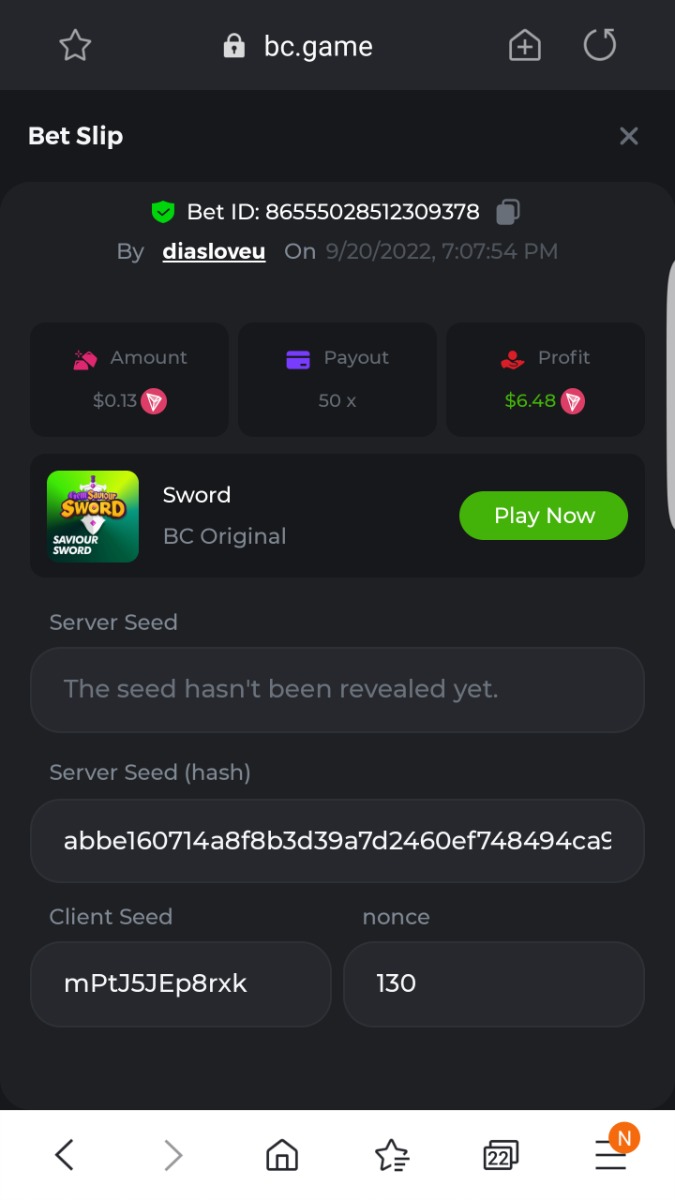This screenshot has height=1200, width=675.
Task: Tap the Client Seed field
Action: (x=180, y=983)
